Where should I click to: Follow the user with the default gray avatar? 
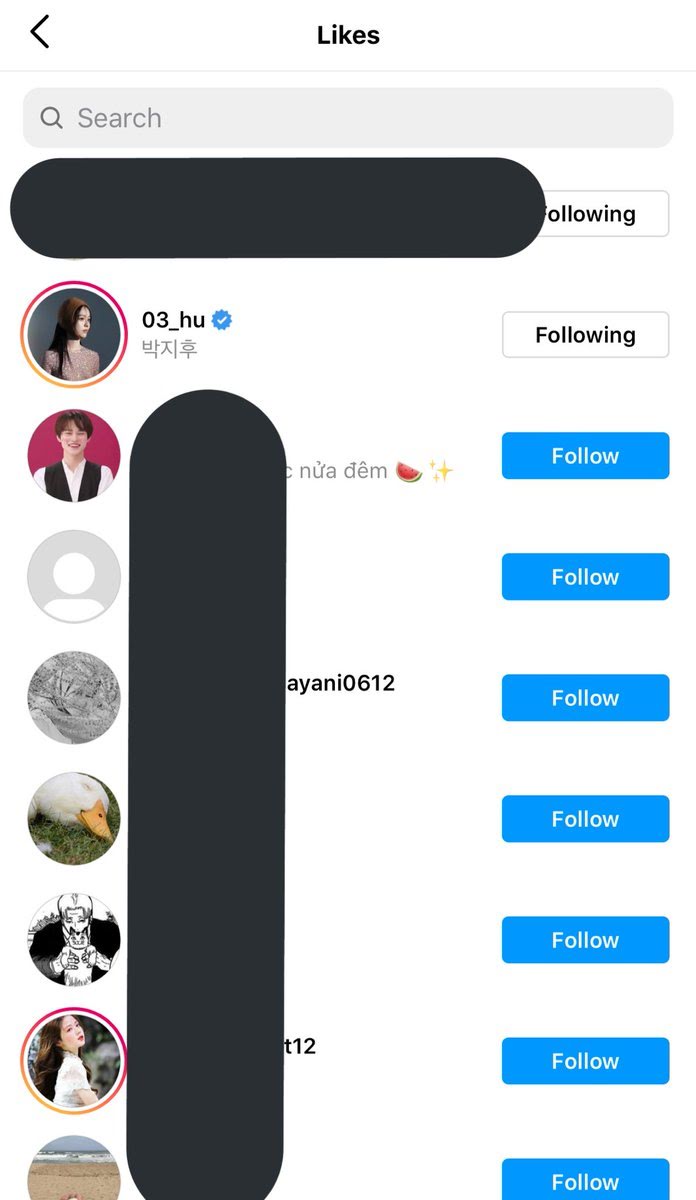[585, 577]
